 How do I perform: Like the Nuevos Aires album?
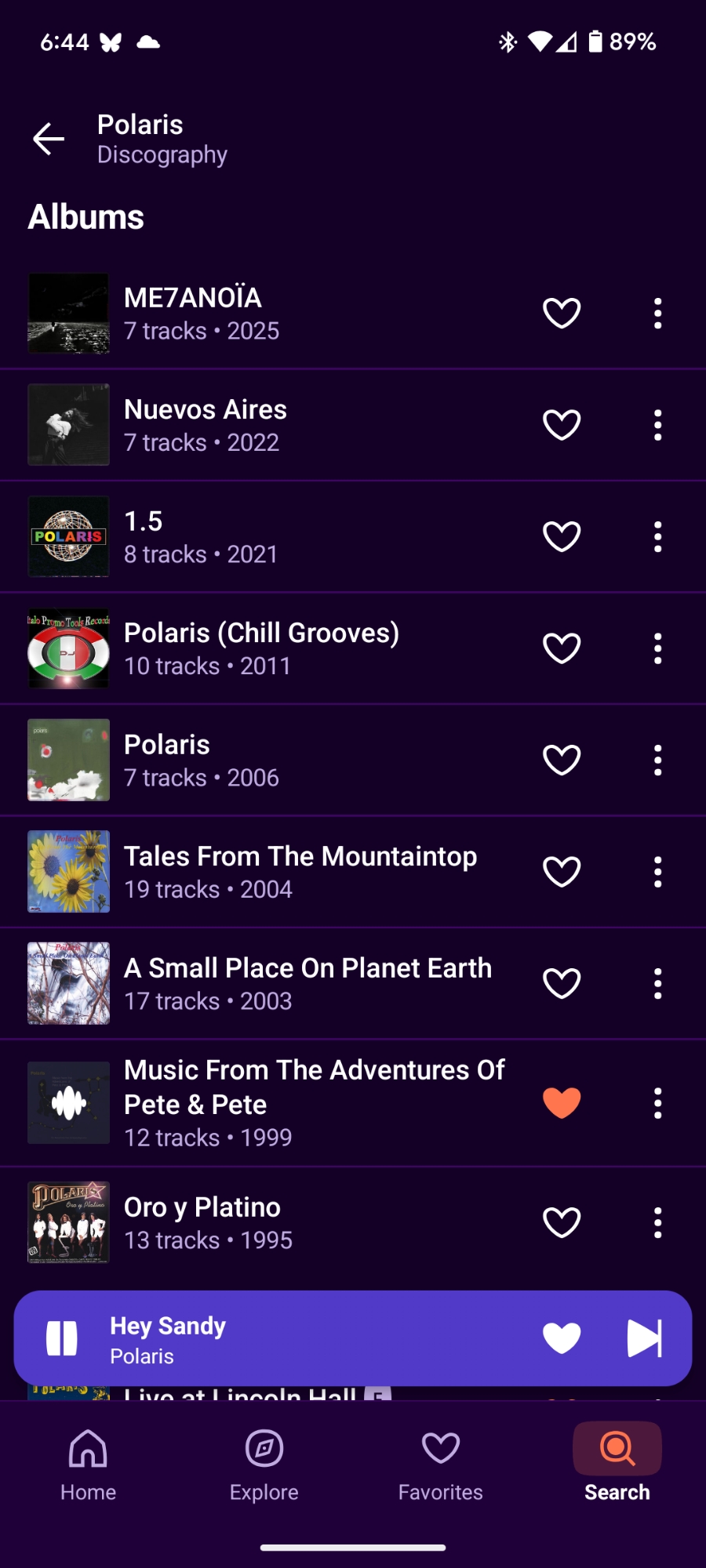point(562,425)
